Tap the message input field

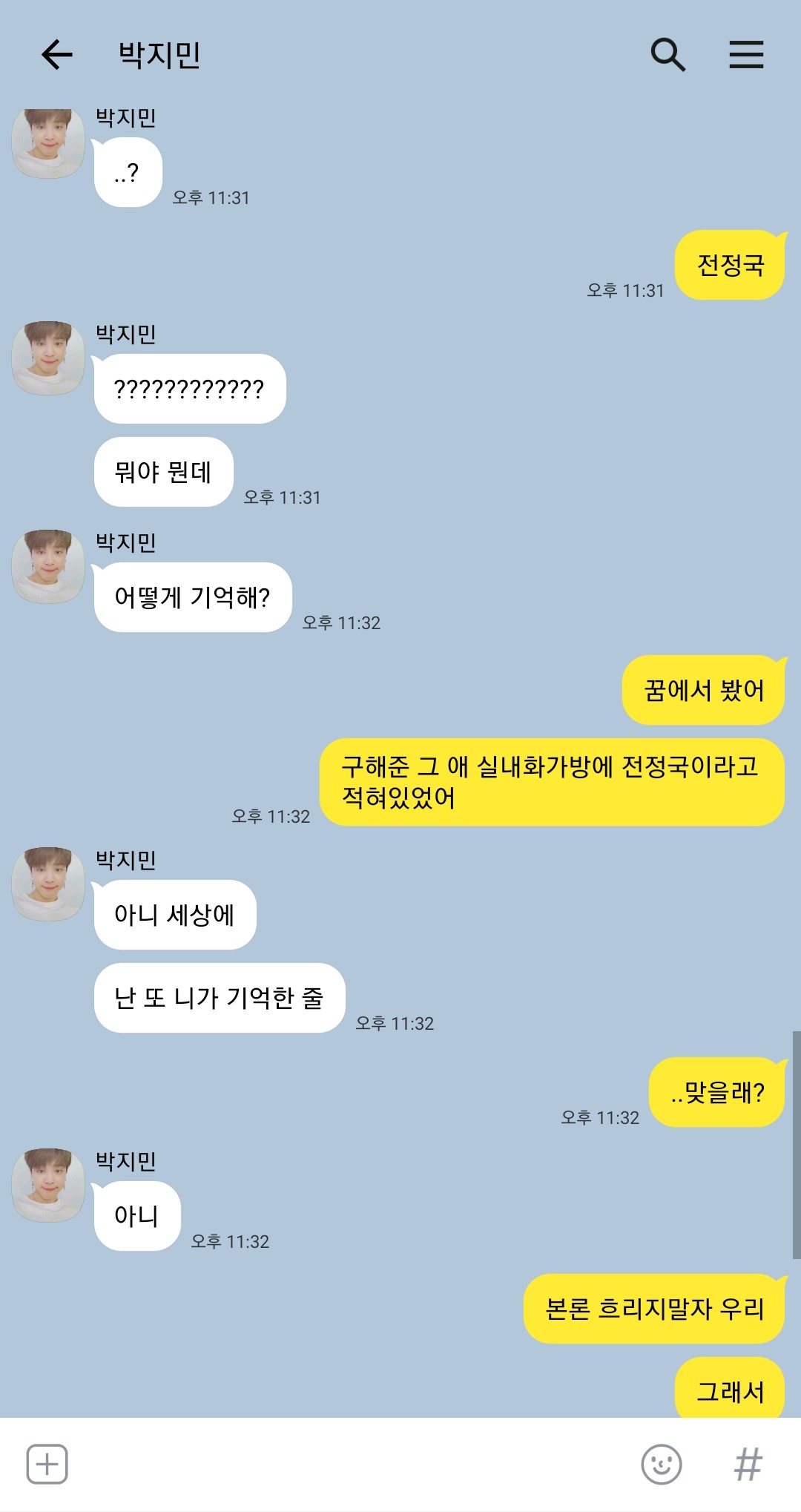[x=349, y=1465]
